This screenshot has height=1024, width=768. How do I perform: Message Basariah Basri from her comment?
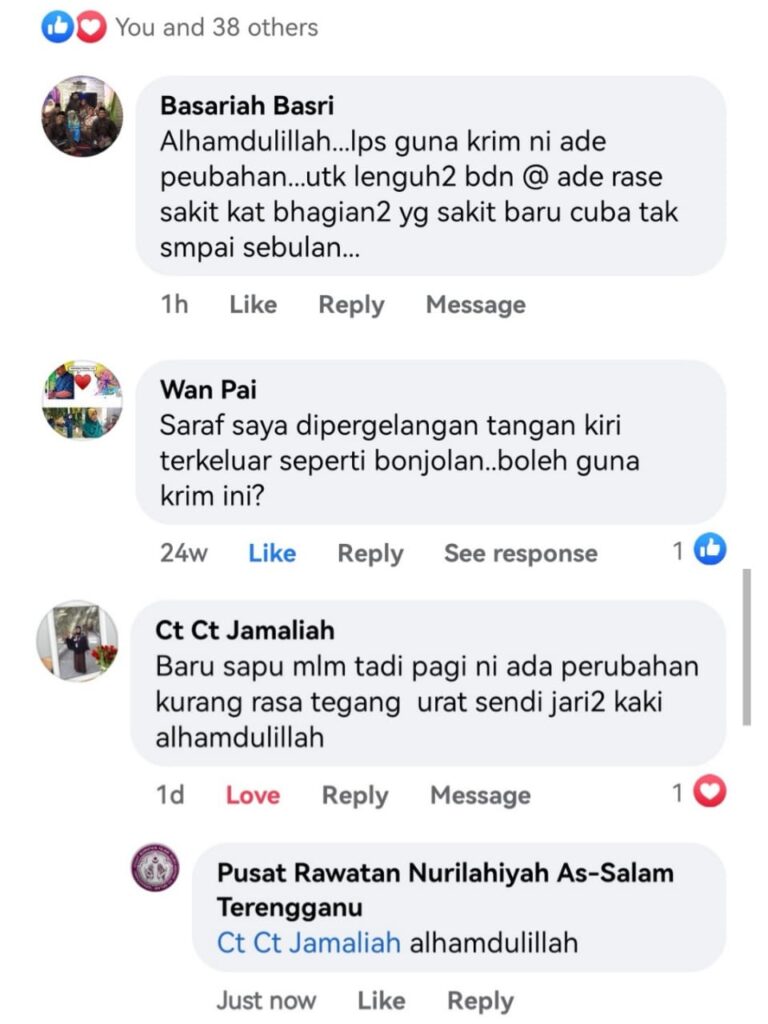coord(475,305)
